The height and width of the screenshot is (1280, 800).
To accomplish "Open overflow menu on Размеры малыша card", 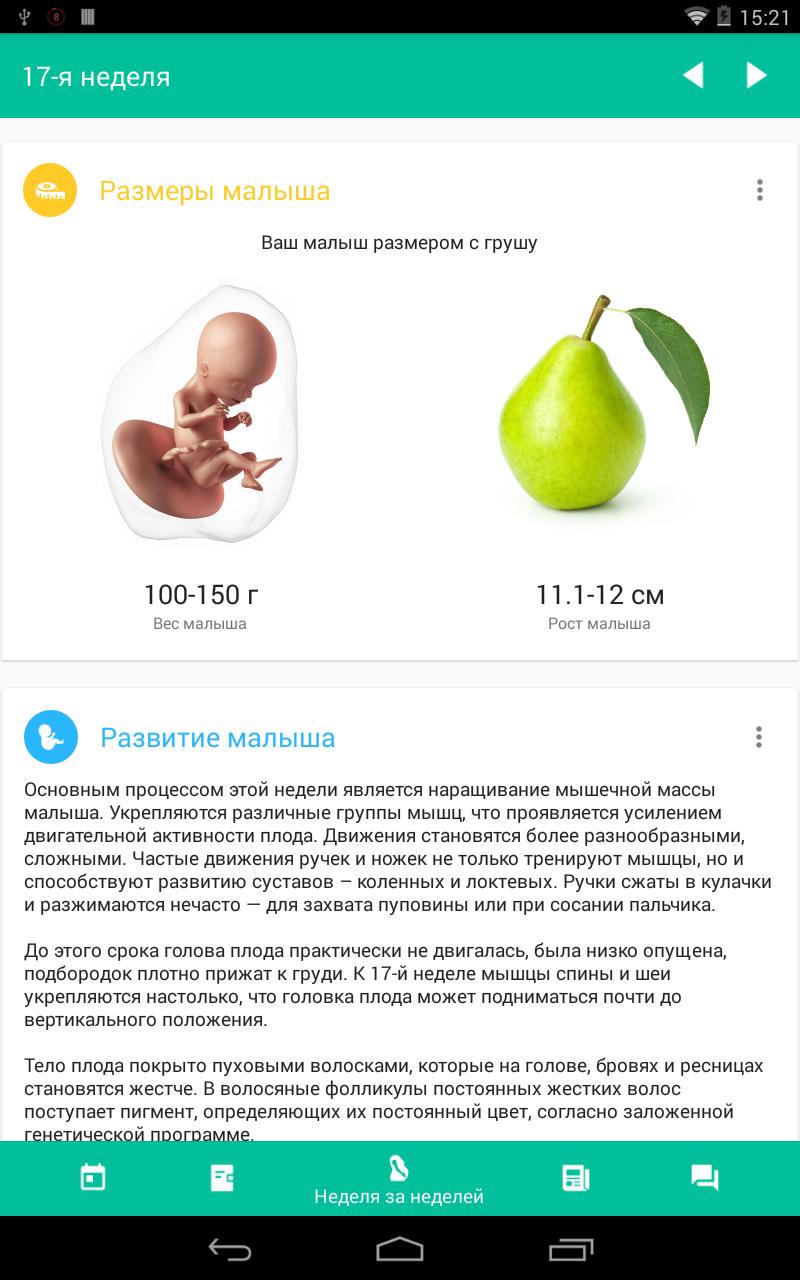I will click(x=760, y=190).
